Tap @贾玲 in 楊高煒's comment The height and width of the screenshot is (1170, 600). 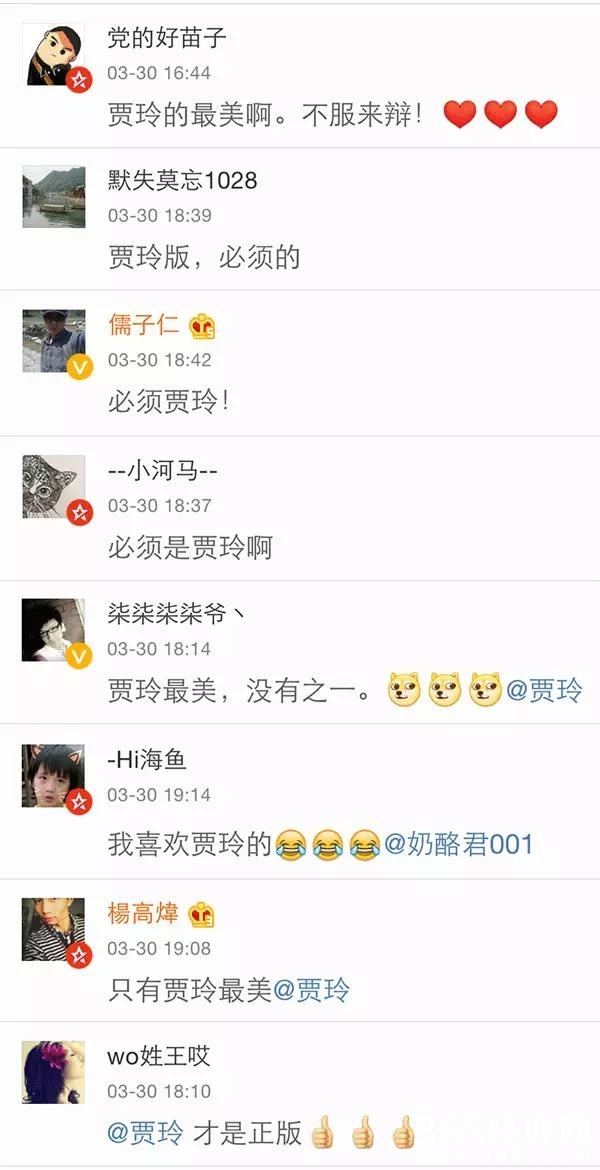[x=311, y=991]
